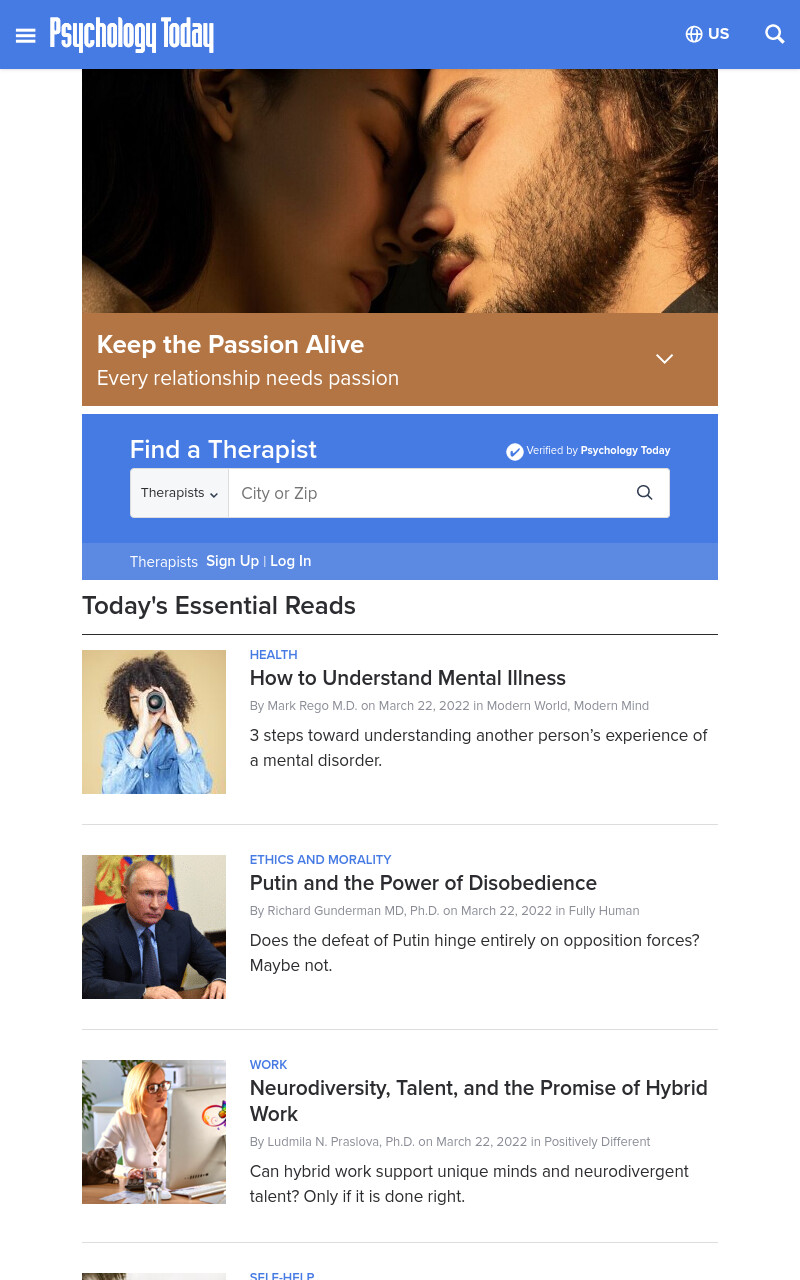The image size is (800, 1280).
Task: Open the Health category link
Action: click(x=273, y=655)
